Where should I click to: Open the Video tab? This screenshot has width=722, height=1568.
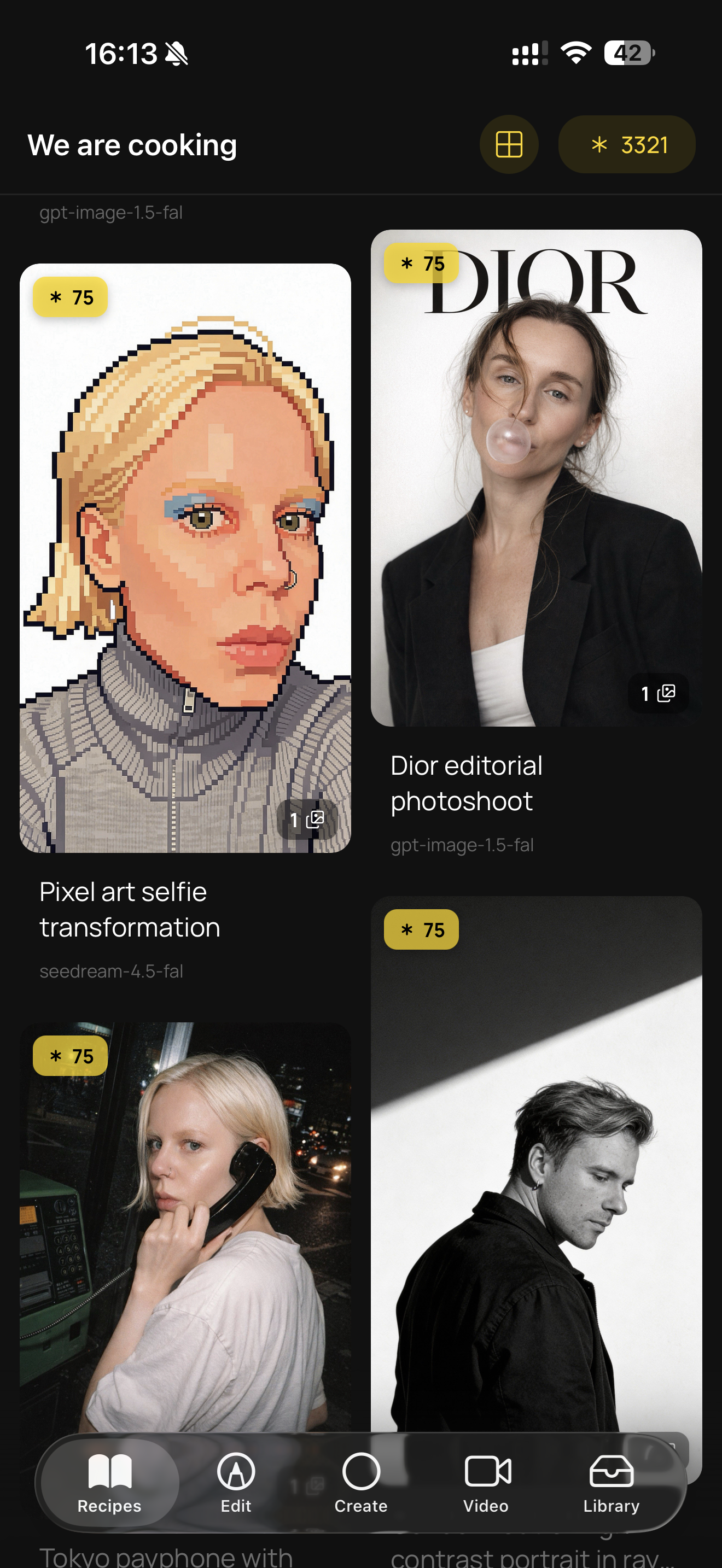point(486,1483)
